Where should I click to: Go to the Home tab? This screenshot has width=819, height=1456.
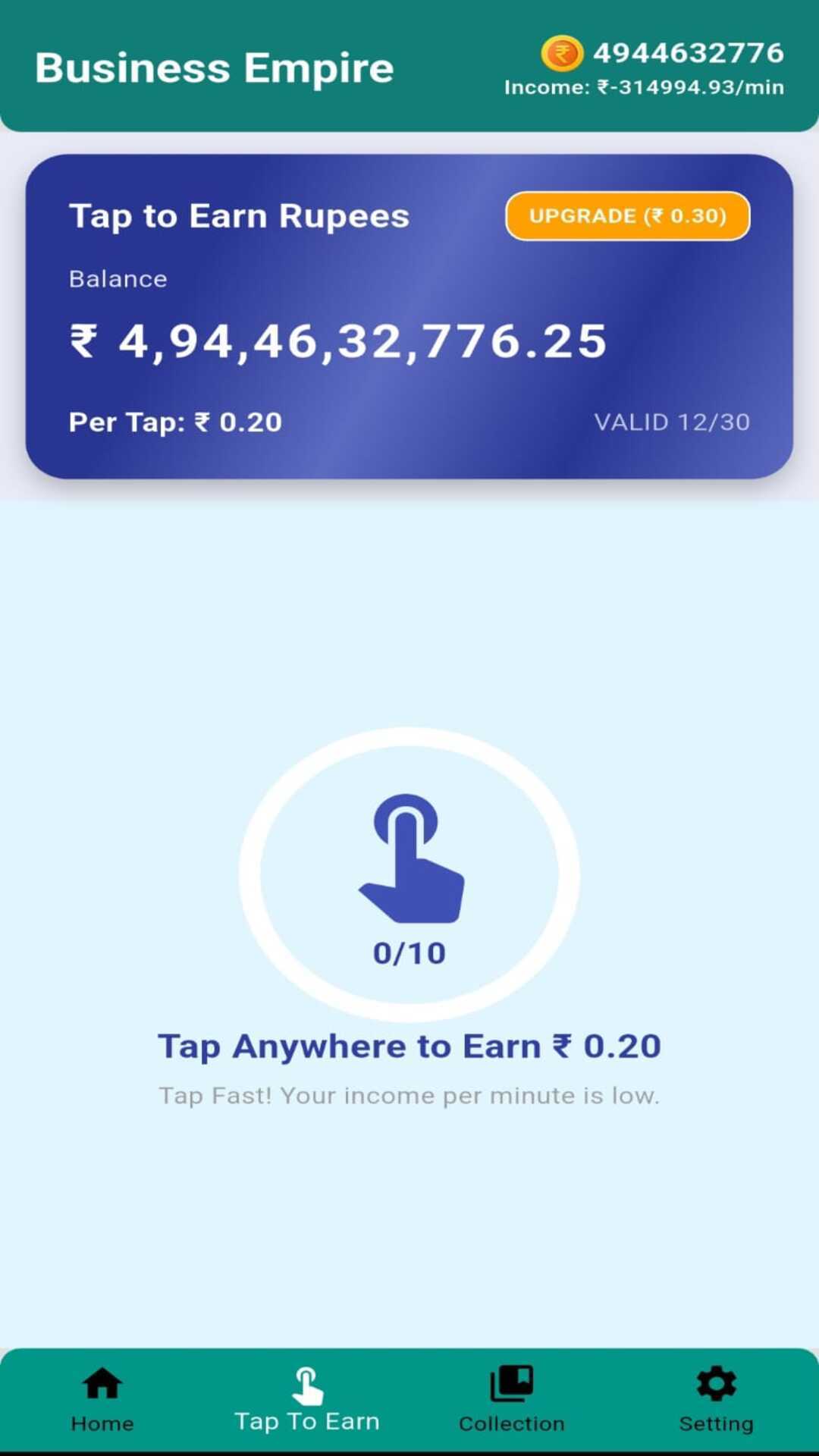[x=102, y=1399]
